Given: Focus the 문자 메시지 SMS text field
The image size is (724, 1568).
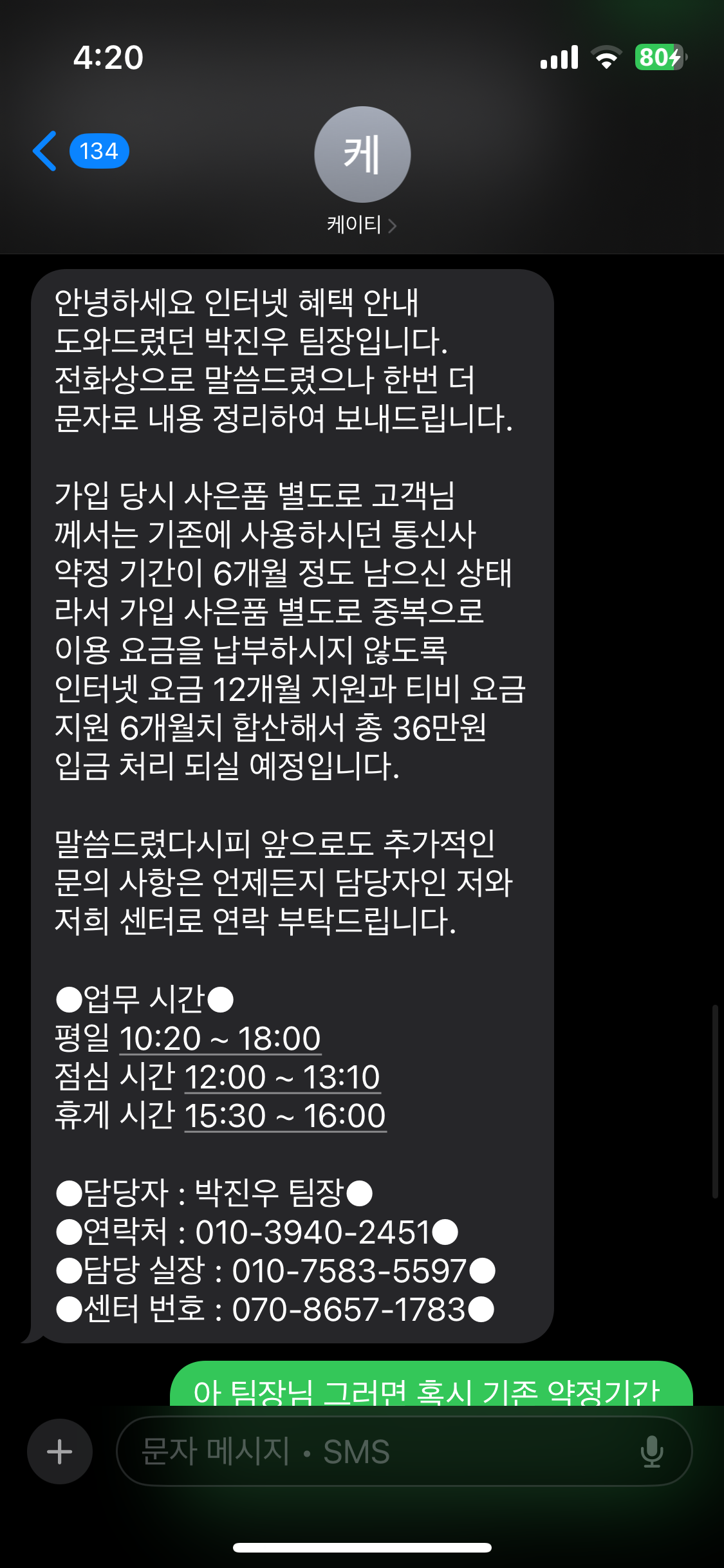Looking at the screenshot, I should click(x=373, y=1451).
